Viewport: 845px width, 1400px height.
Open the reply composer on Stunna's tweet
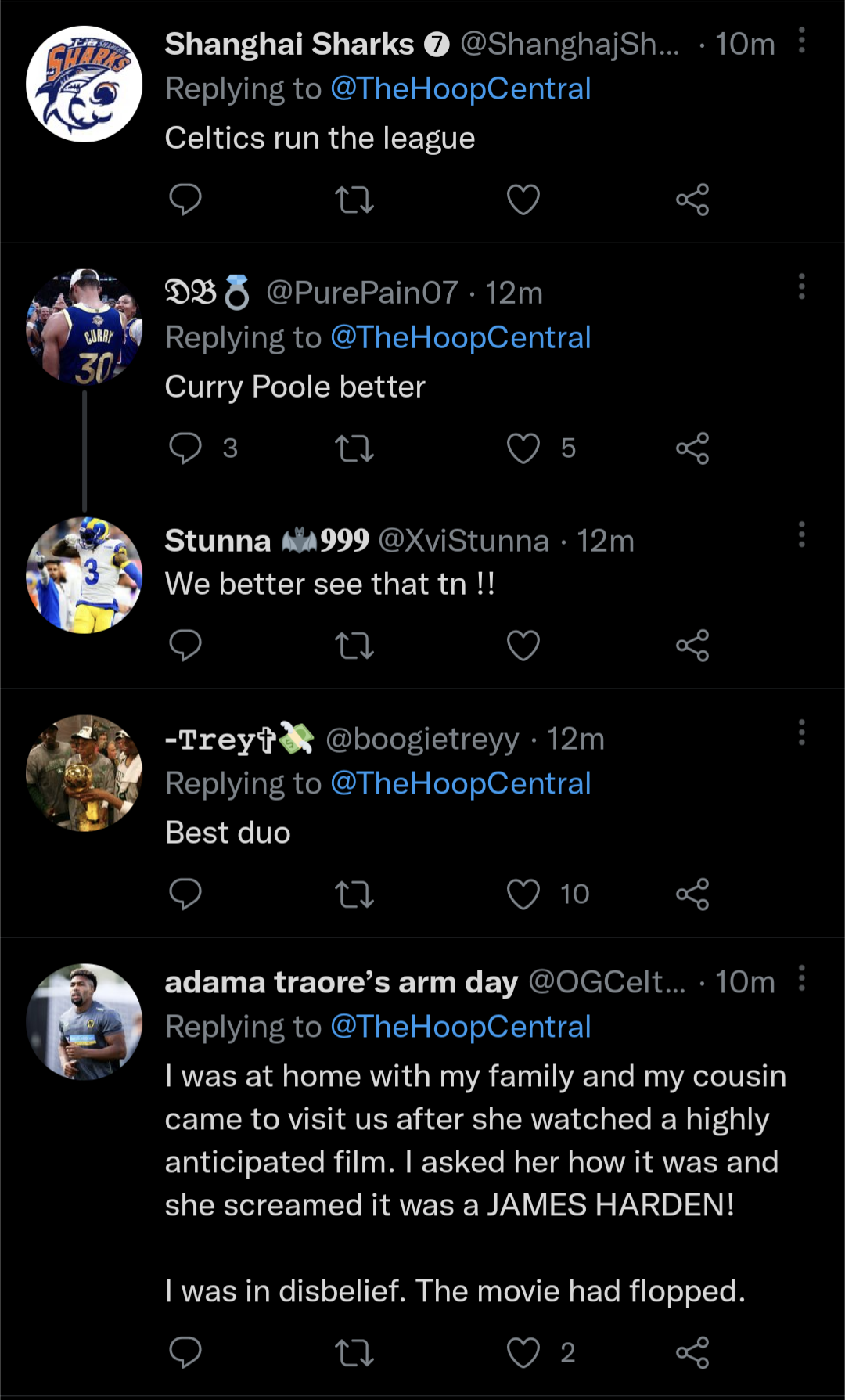pos(185,646)
